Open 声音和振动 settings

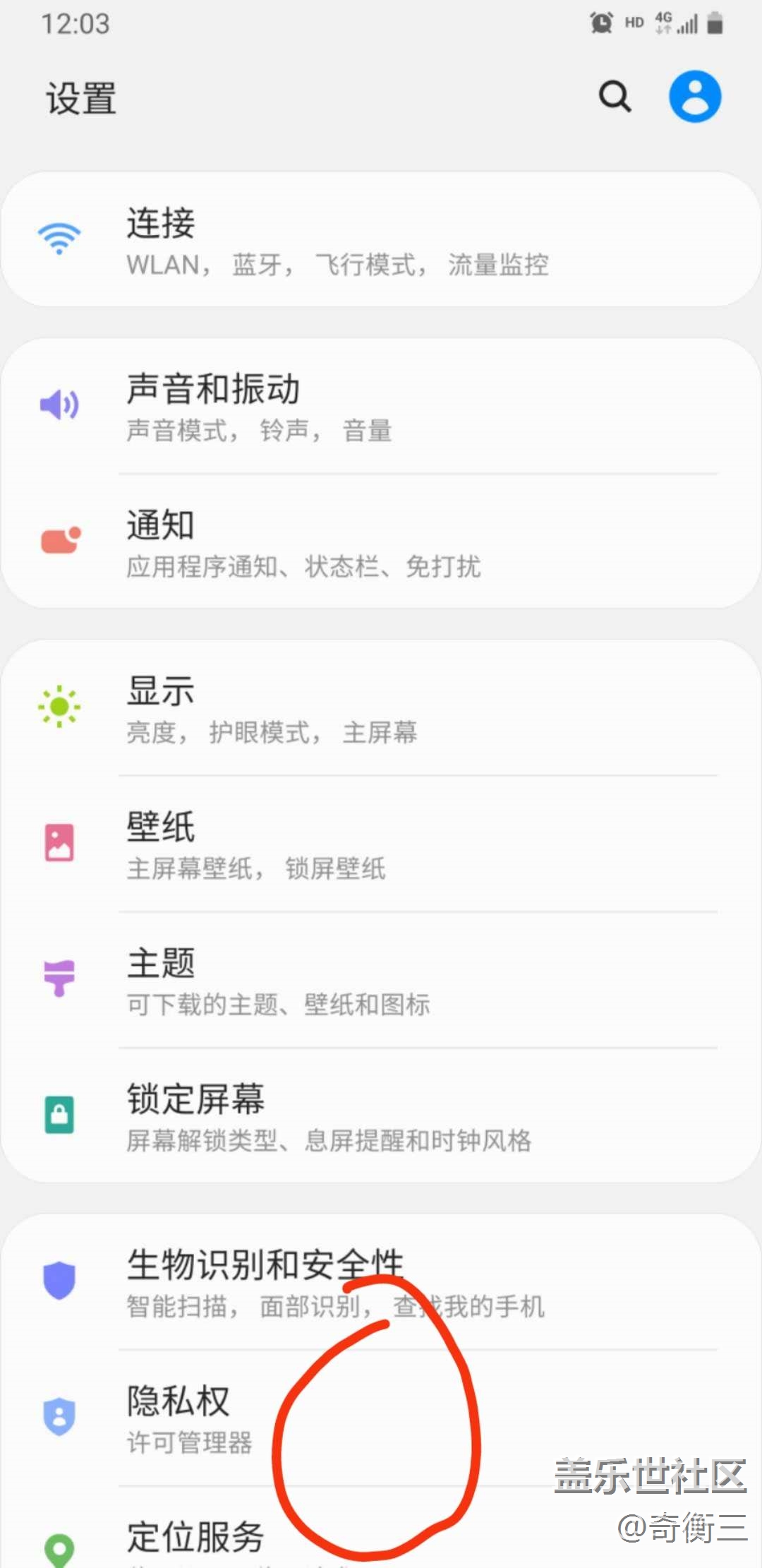pos(381,407)
